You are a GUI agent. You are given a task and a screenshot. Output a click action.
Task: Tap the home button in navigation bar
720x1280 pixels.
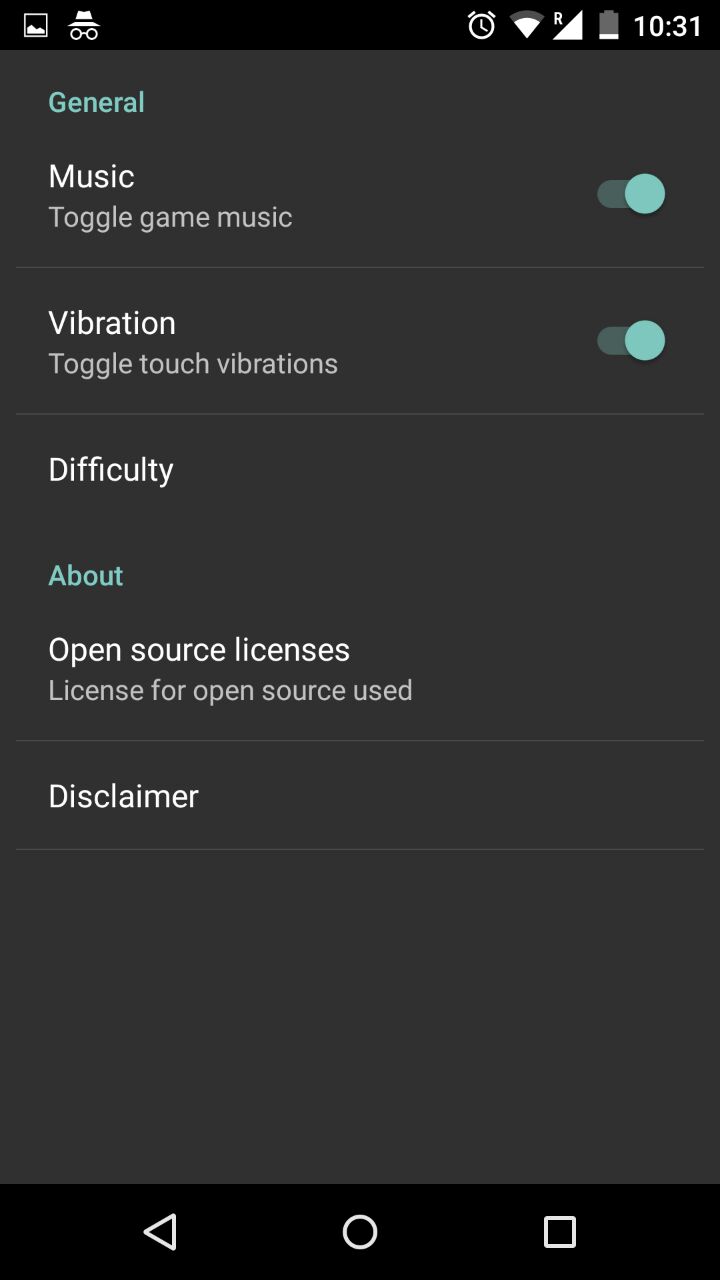pyautogui.click(x=360, y=1231)
